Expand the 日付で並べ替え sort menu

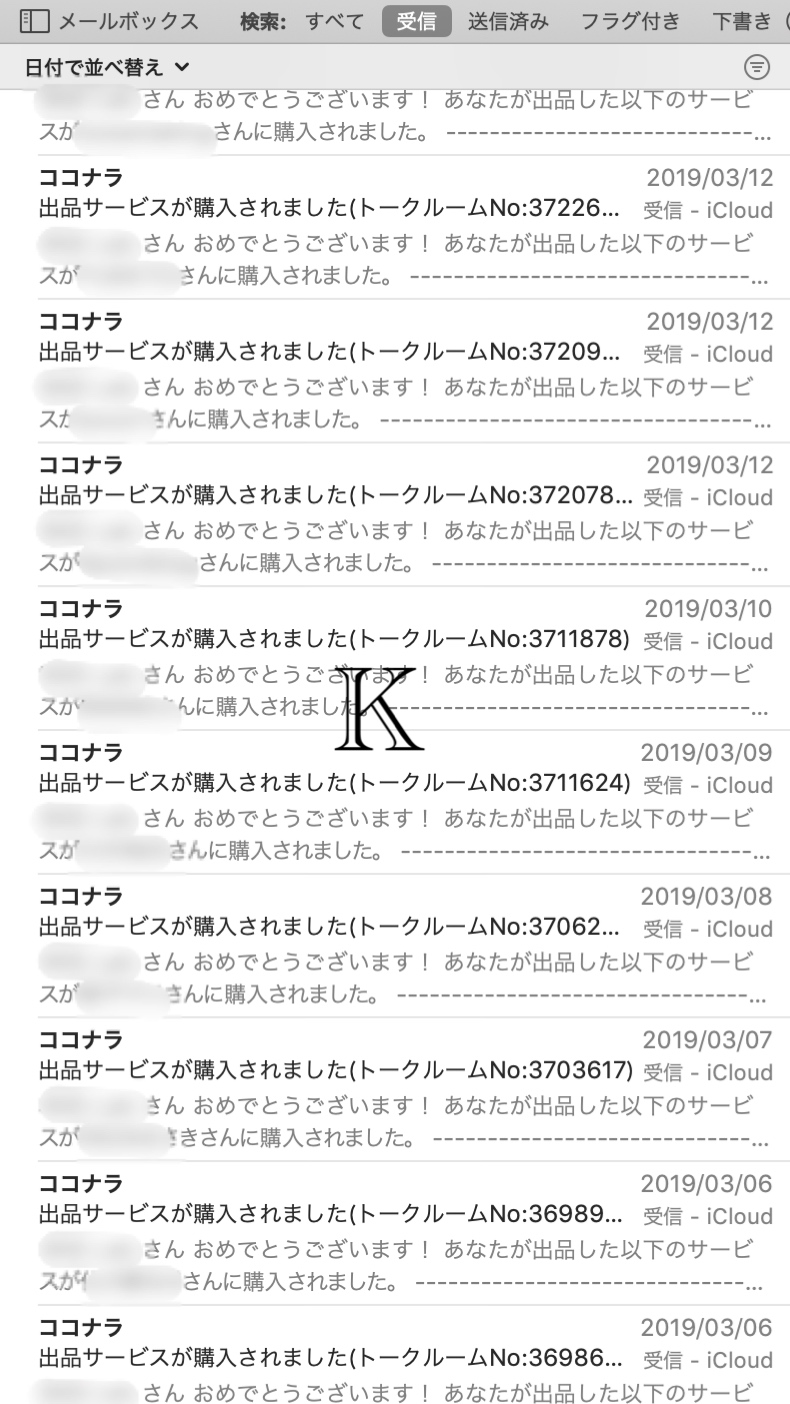pos(106,67)
